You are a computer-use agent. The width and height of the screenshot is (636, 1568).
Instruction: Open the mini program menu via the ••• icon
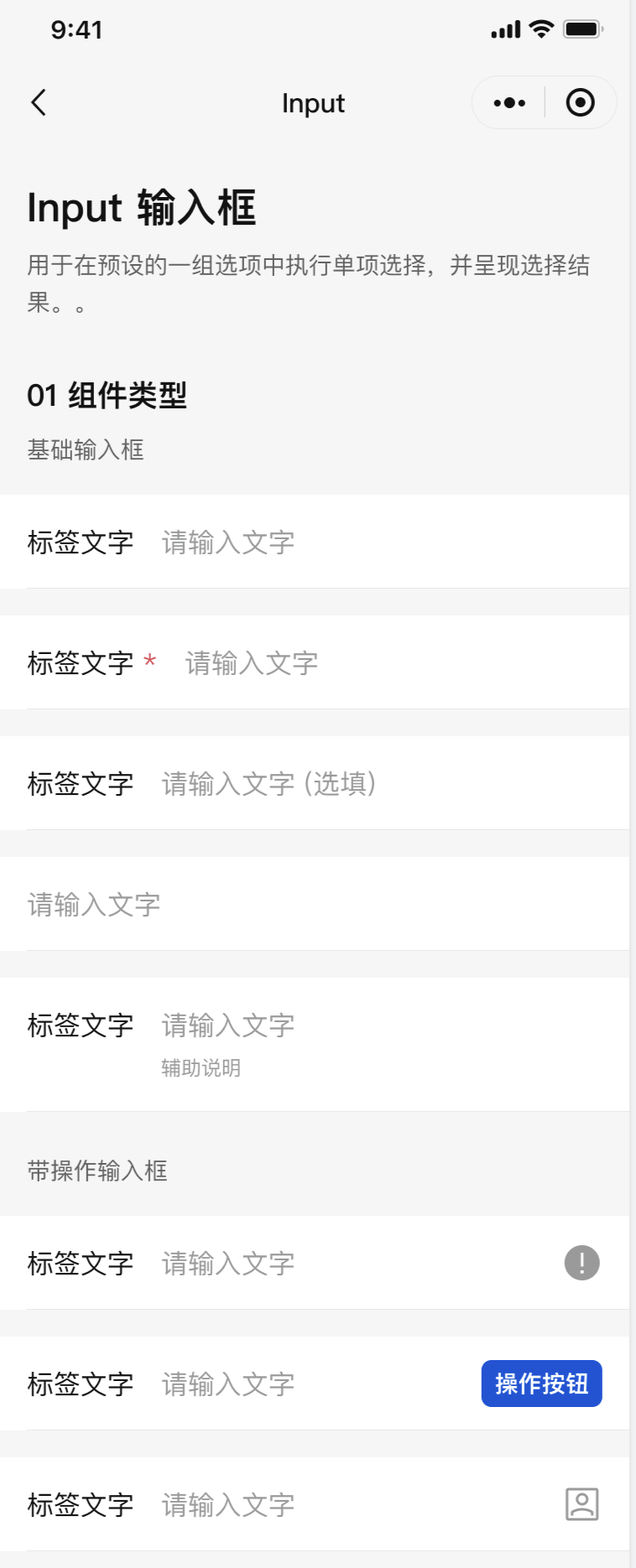pyautogui.click(x=509, y=102)
